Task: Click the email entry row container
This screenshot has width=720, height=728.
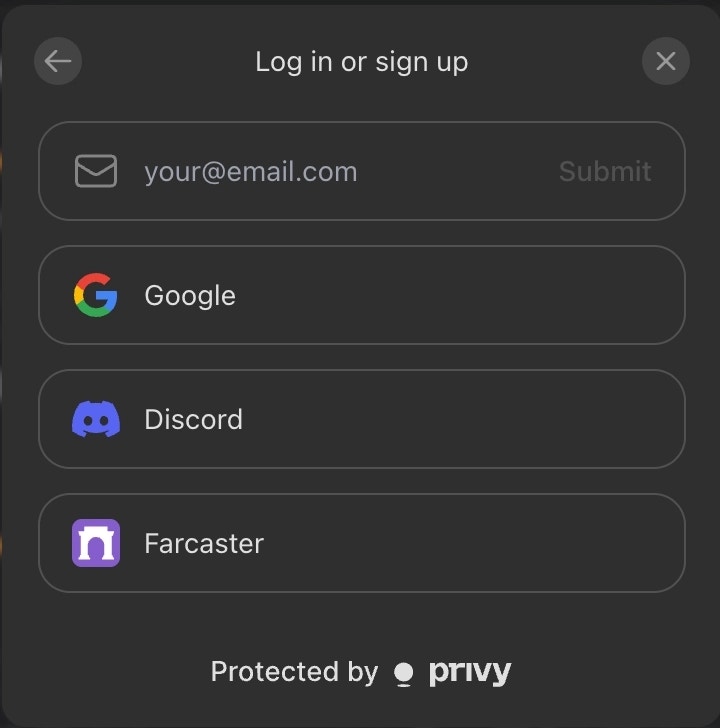Action: click(361, 171)
